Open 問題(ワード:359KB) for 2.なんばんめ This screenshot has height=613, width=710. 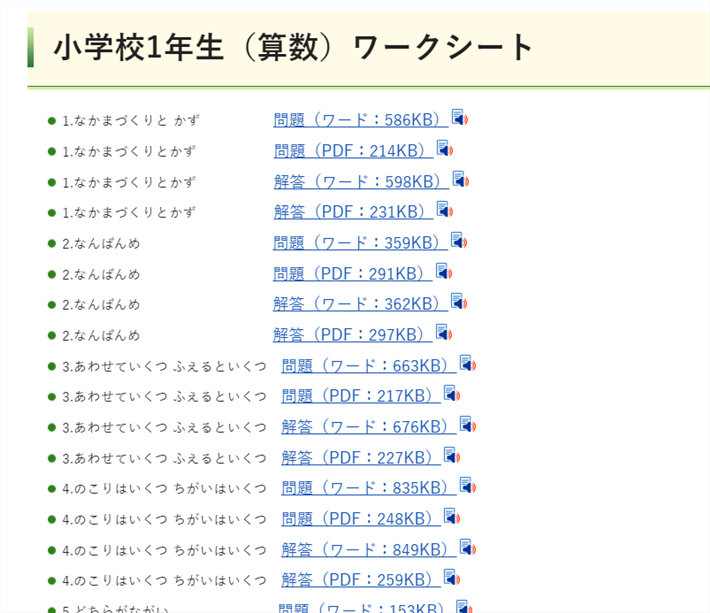click(x=358, y=242)
